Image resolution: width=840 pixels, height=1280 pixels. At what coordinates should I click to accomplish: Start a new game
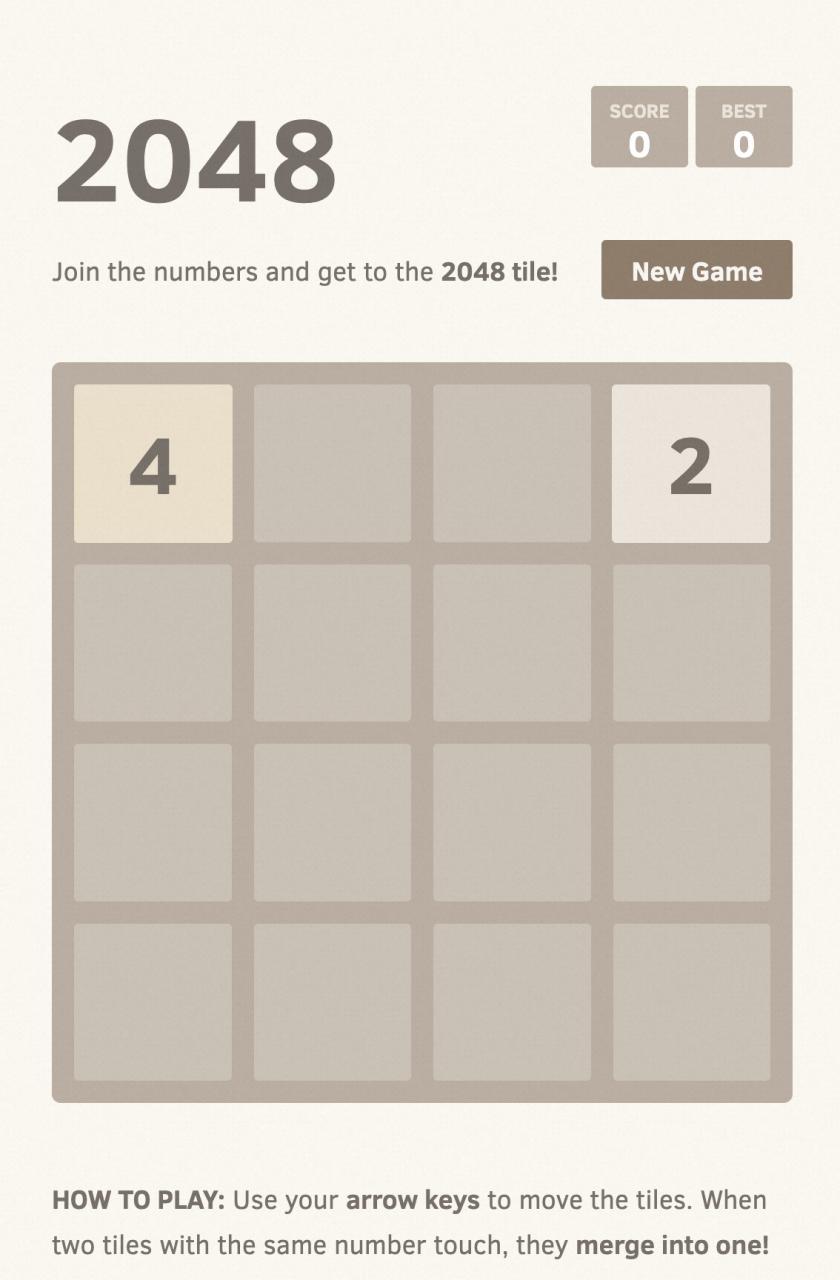pos(696,270)
